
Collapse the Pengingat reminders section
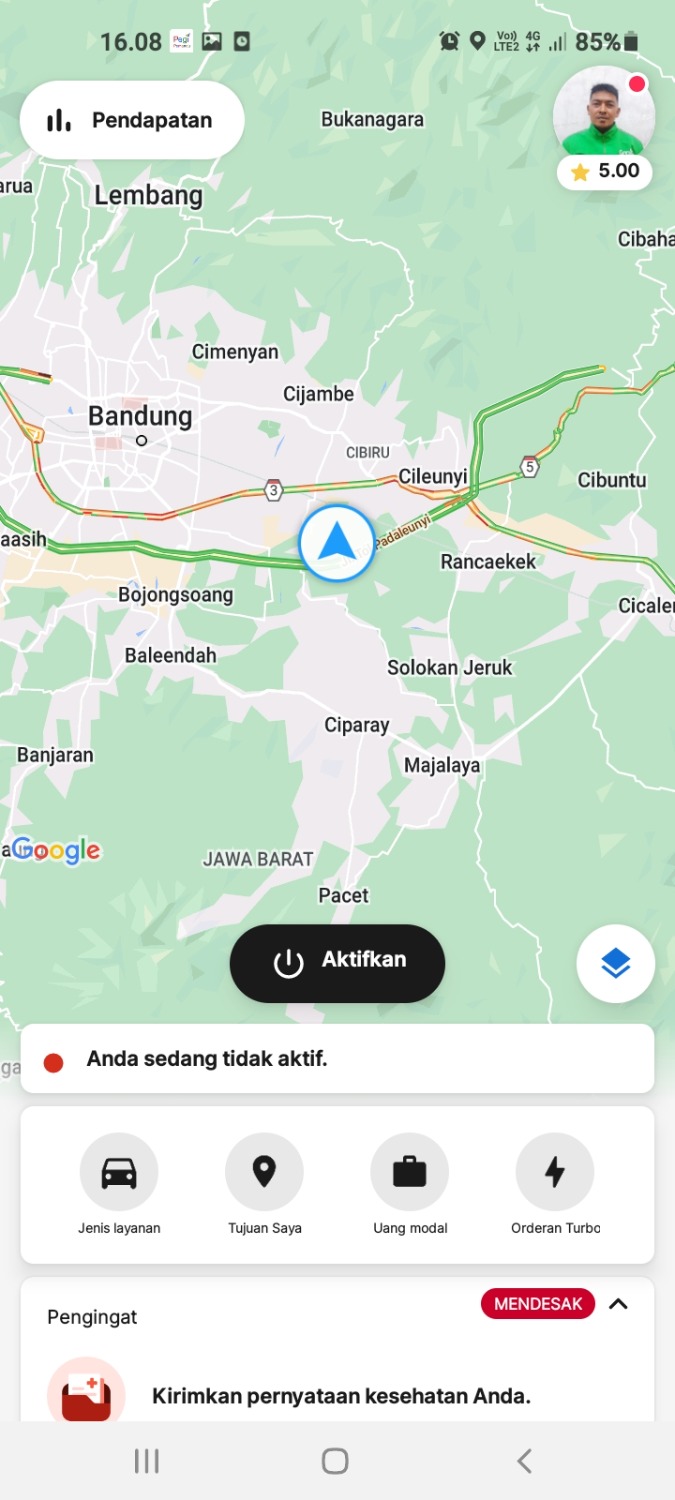(x=619, y=1304)
